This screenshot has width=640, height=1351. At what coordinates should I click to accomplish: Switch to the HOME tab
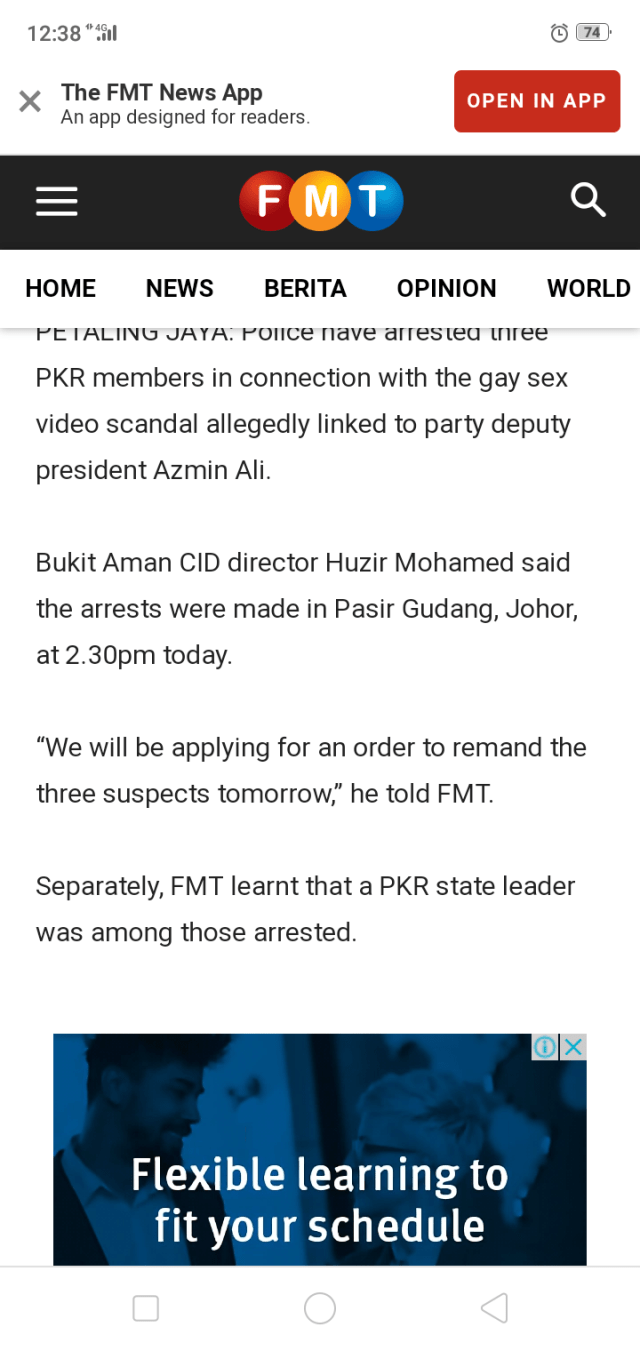click(x=60, y=288)
